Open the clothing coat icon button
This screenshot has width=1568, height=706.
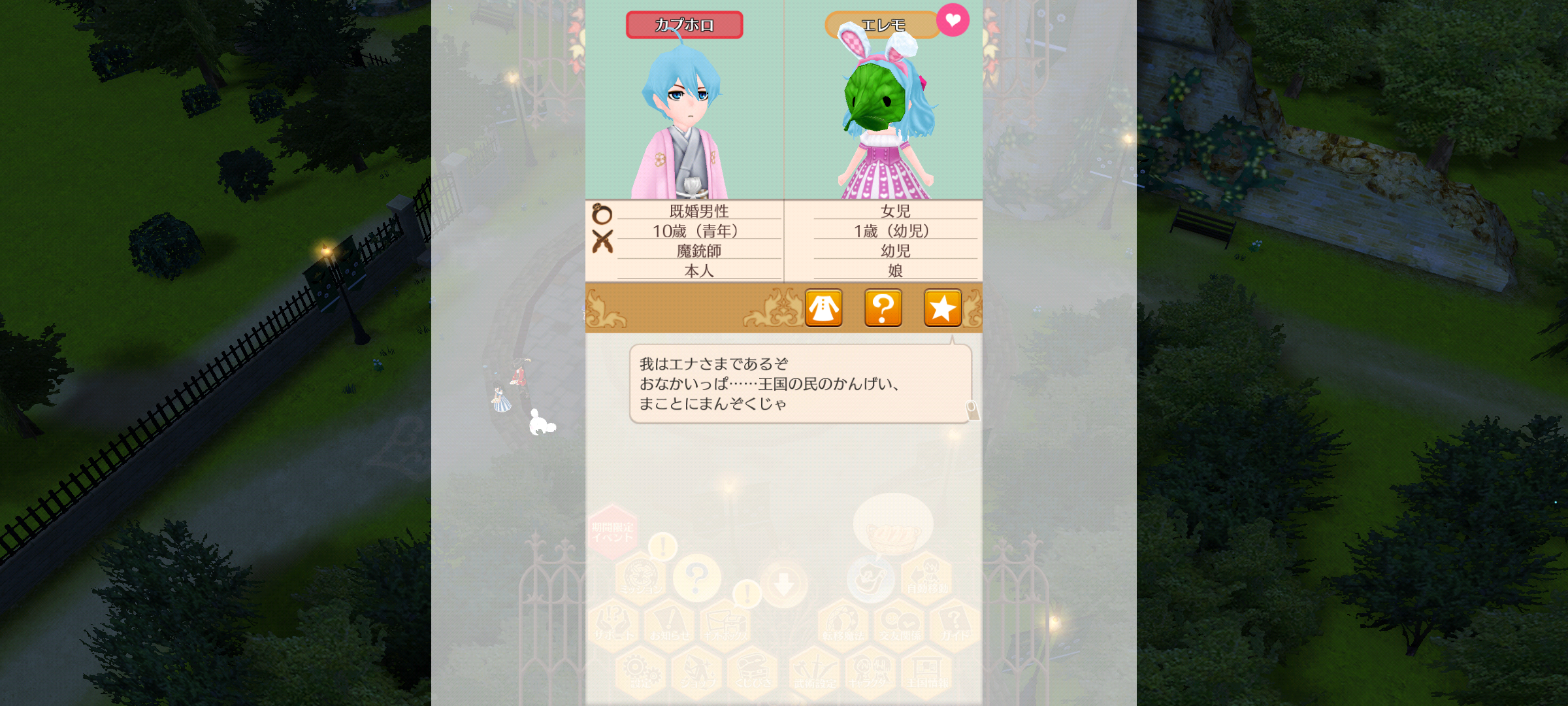coord(823,308)
